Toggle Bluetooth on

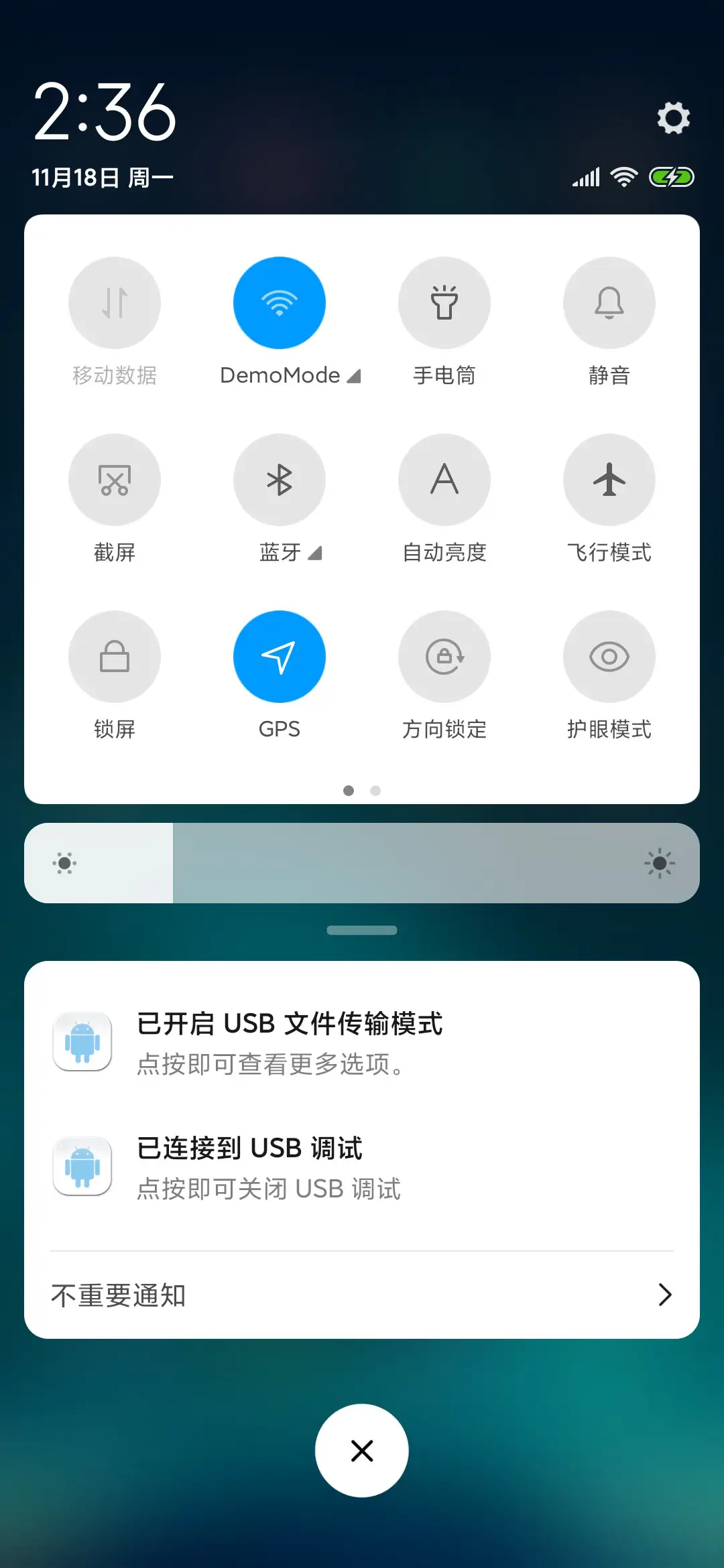(x=280, y=479)
